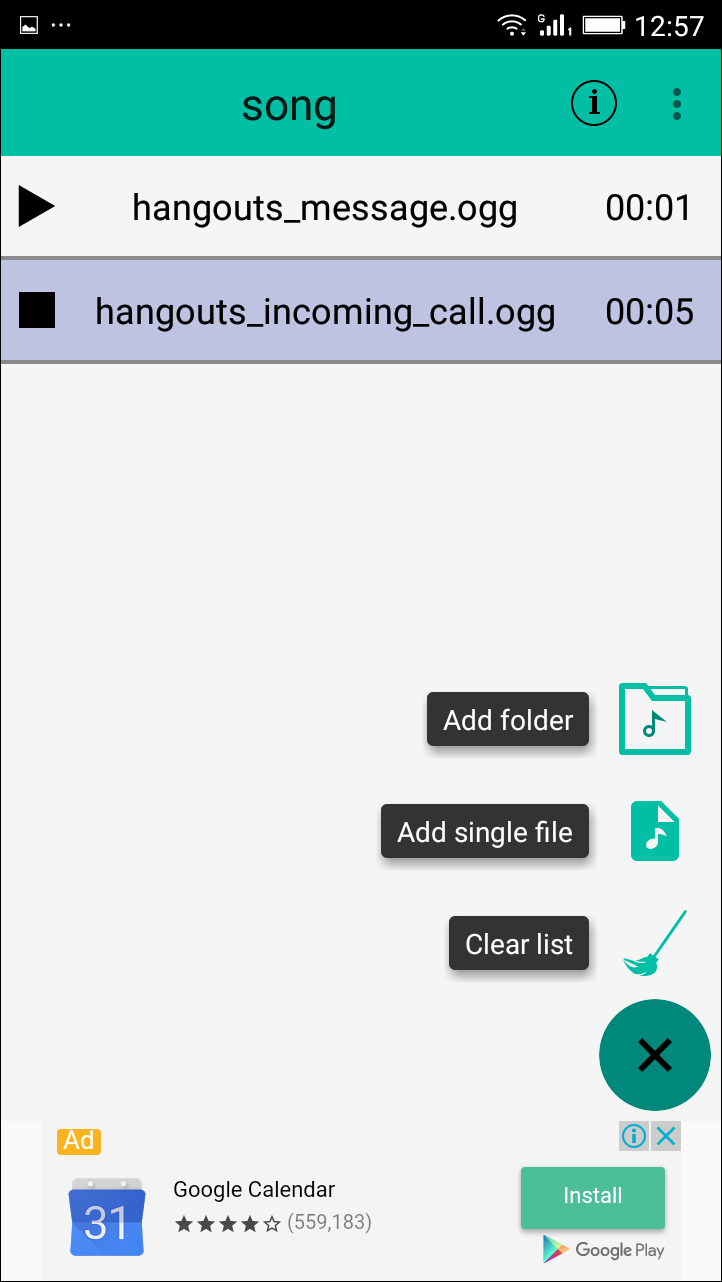Close the floating action menu
722x1282 pixels.
655,1055
